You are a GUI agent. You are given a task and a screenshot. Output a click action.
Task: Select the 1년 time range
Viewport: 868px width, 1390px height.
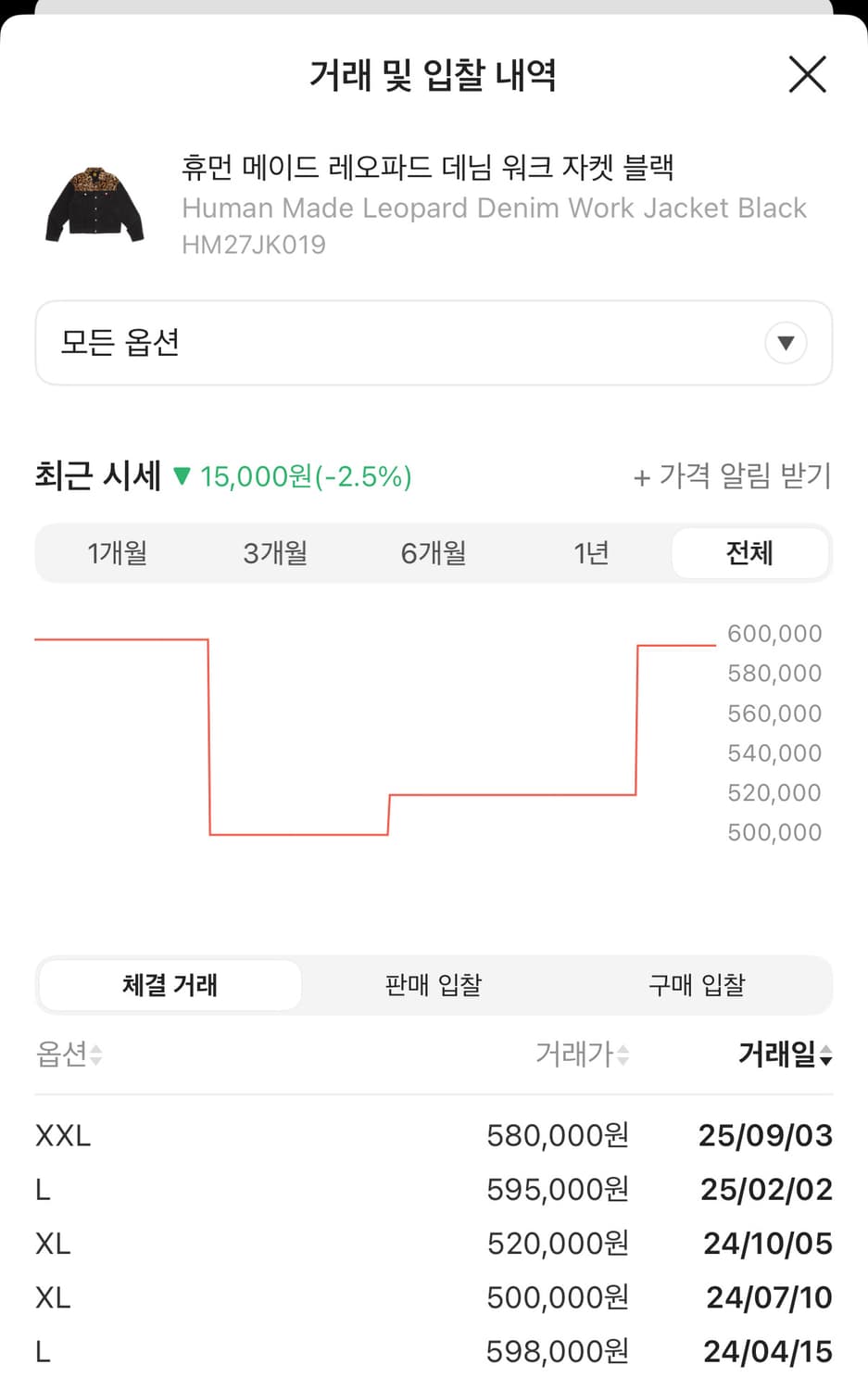click(591, 552)
